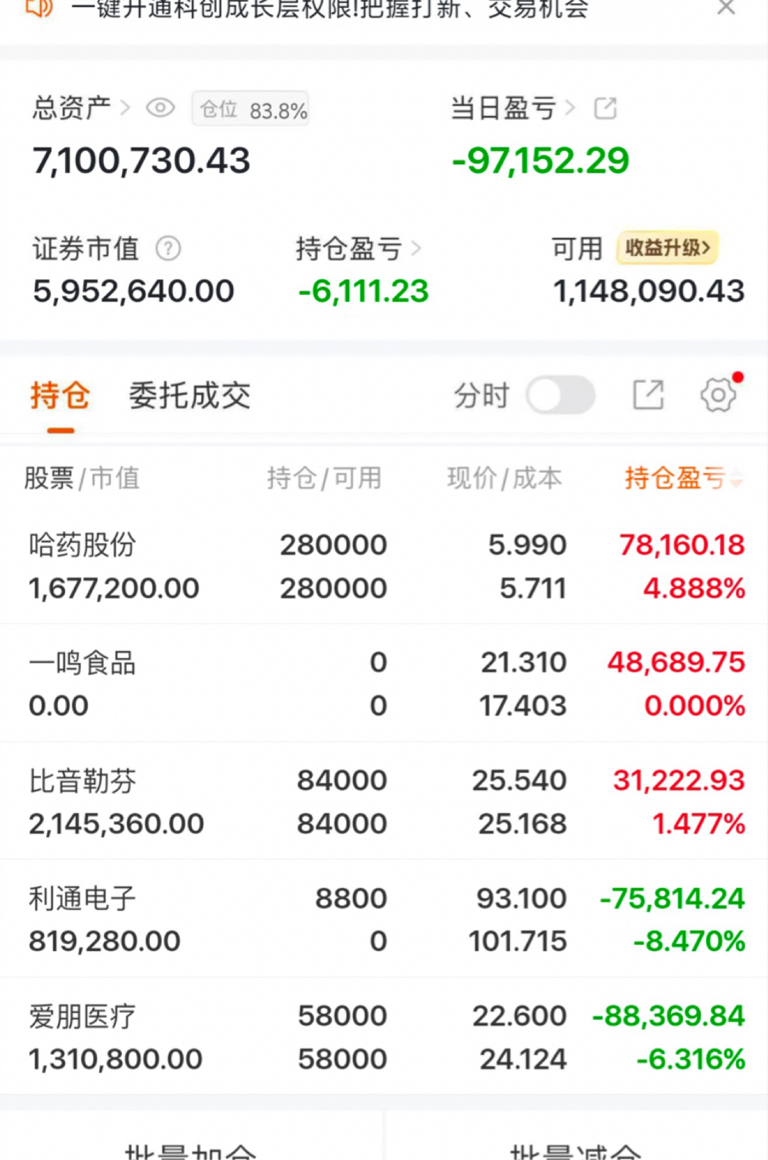Open 当日盈亏 details
Screen dimensions: 768x1160
pos(513,108)
